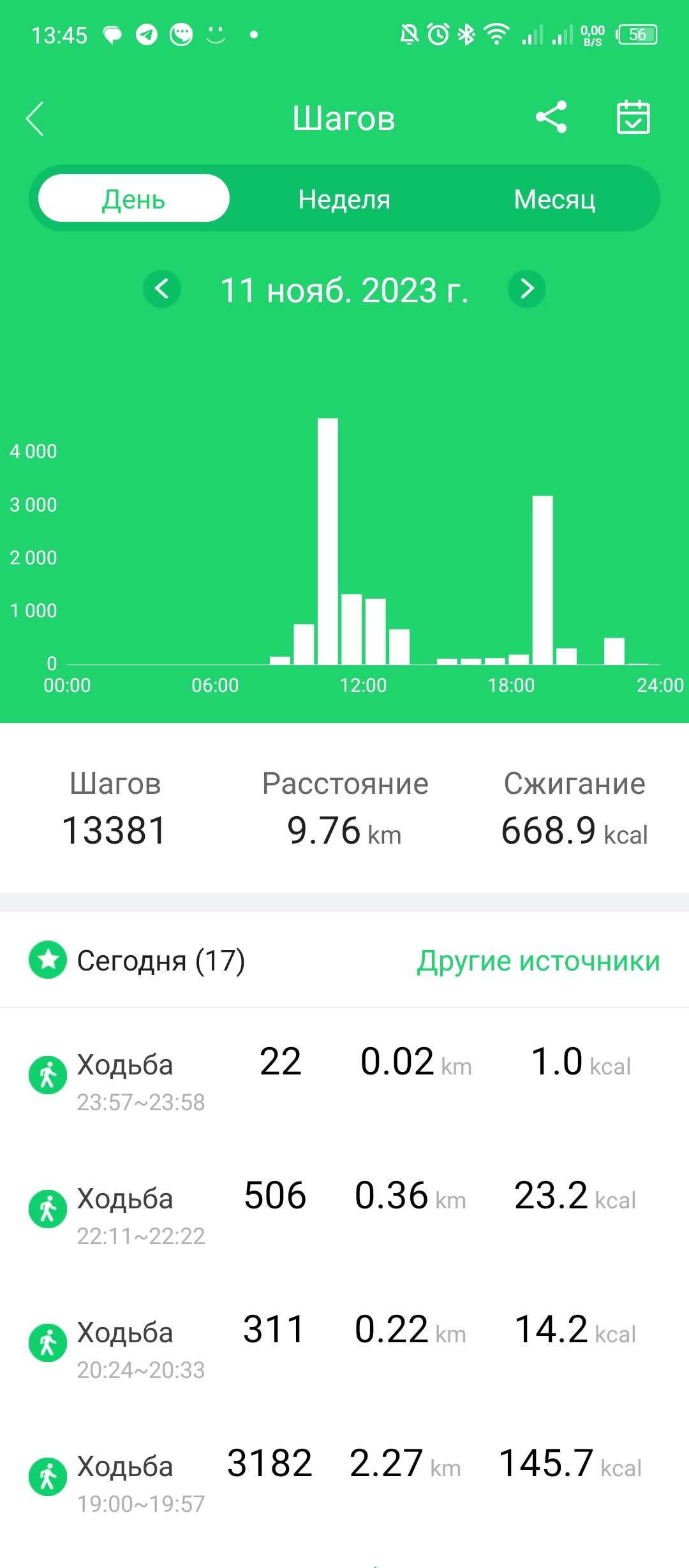
Task: Switch to the Неделя tab
Action: click(344, 199)
